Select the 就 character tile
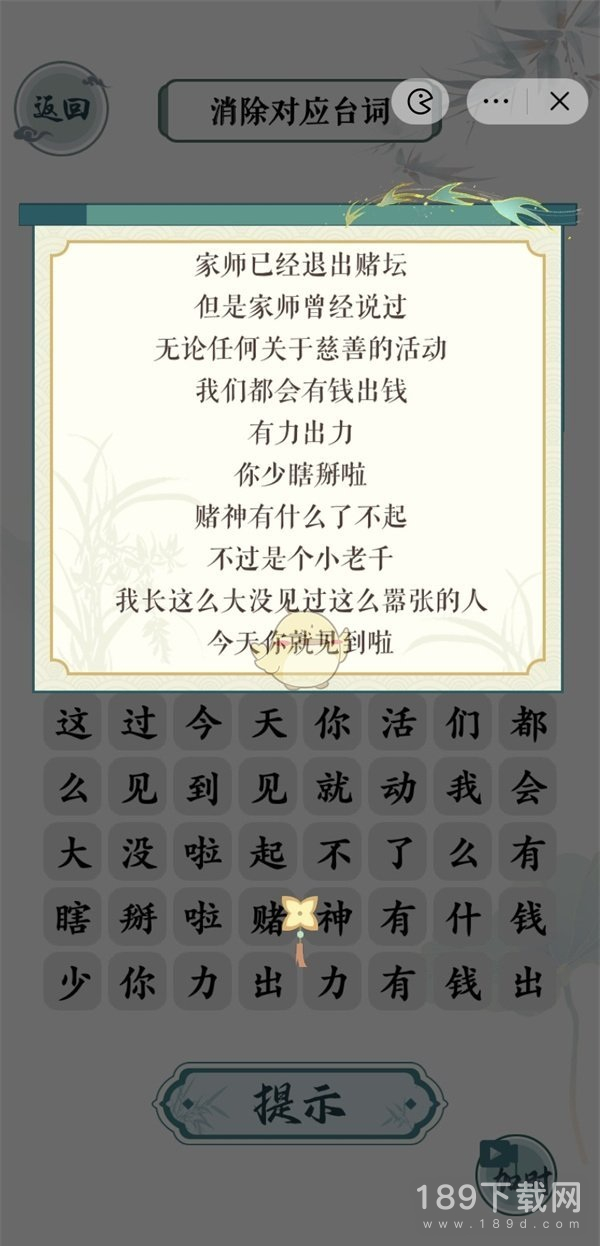600x1246 pixels. 333,789
